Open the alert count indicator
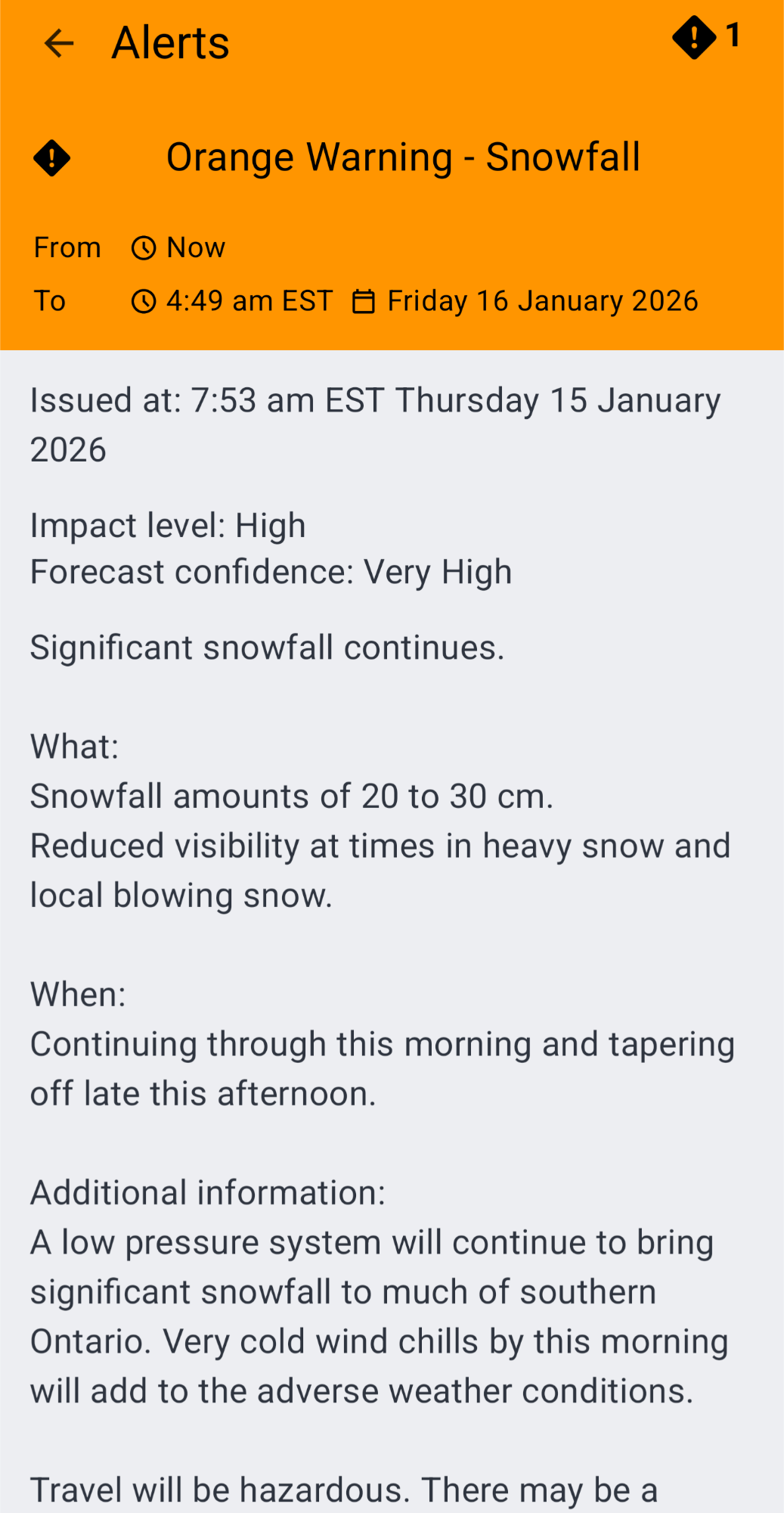784x1513 pixels. (x=706, y=37)
